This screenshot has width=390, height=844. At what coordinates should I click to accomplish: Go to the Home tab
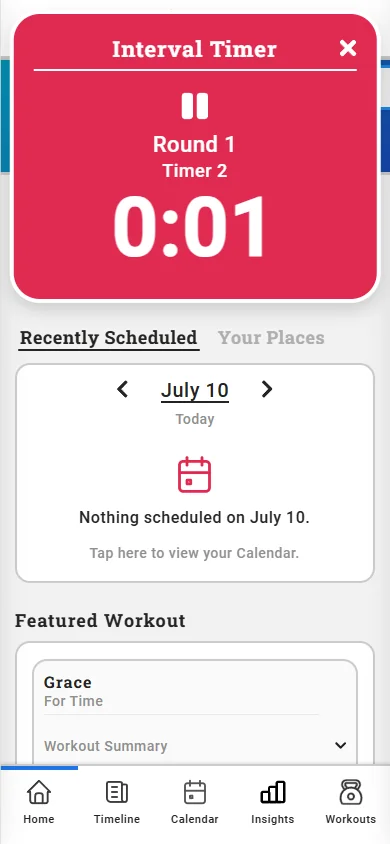pos(39,803)
